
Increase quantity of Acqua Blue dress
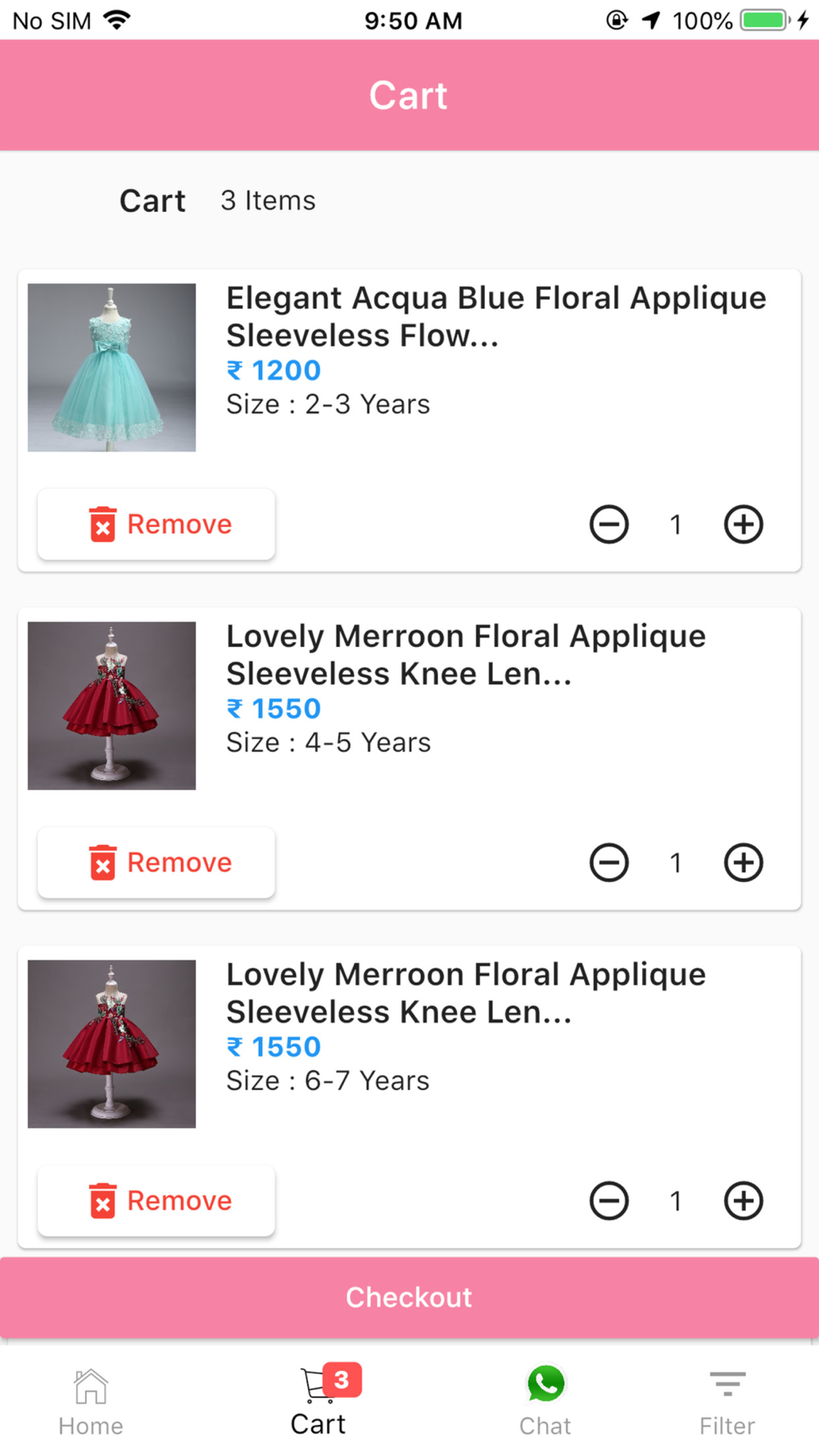(743, 524)
